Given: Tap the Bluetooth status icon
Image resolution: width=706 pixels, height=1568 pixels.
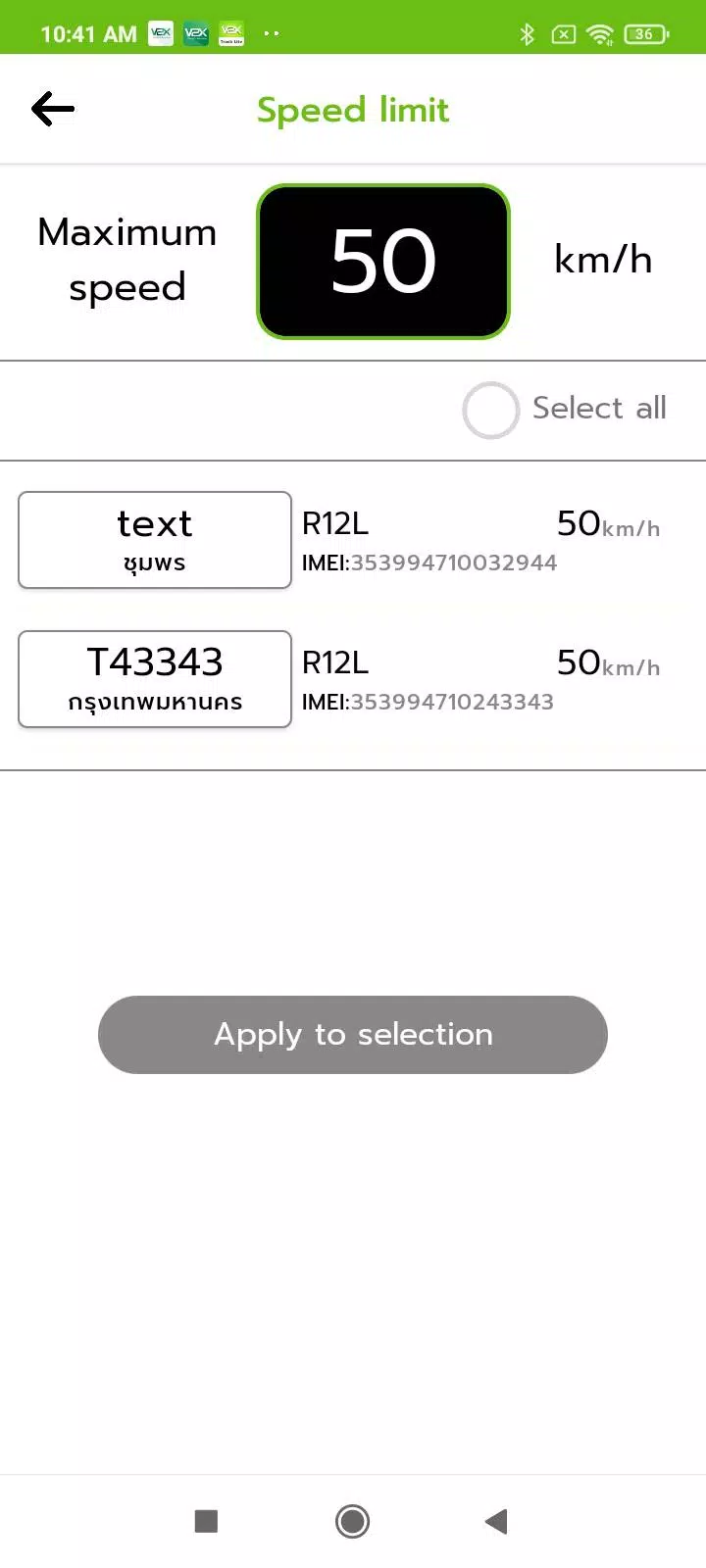Looking at the screenshot, I should [527, 34].
